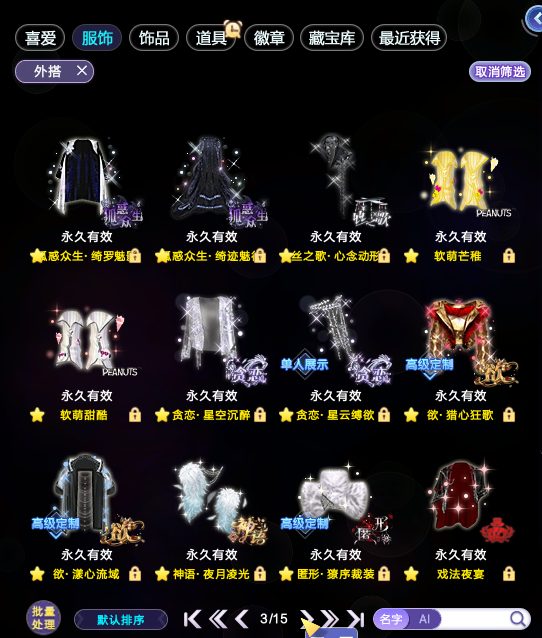Show the 最近获得 tab
The image size is (542, 638).
pos(409,38)
